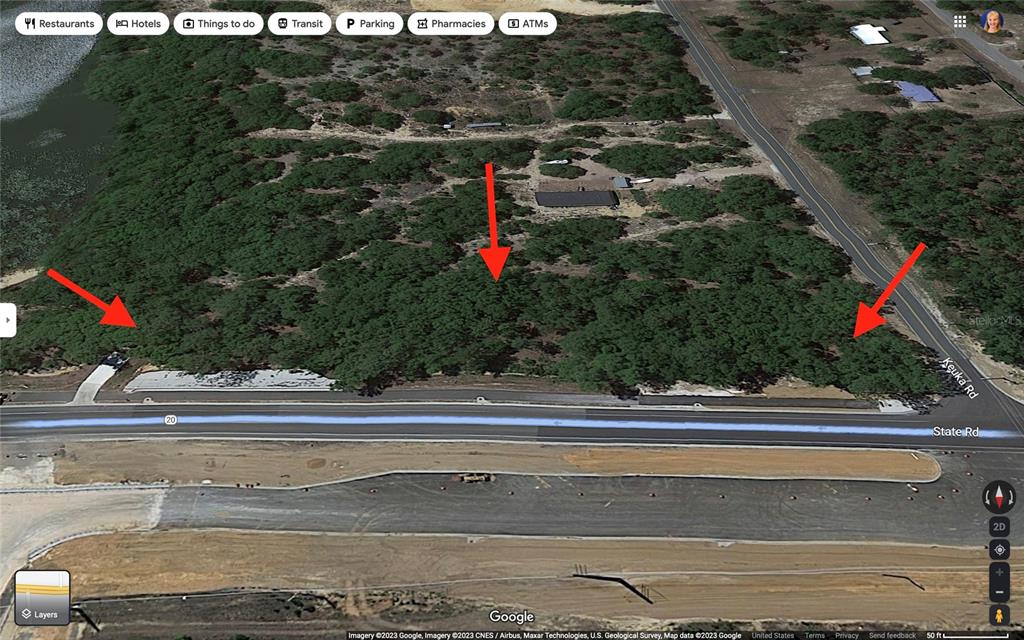The width and height of the screenshot is (1024, 640).
Task: Search for ATMs nearby
Action: click(x=527, y=23)
